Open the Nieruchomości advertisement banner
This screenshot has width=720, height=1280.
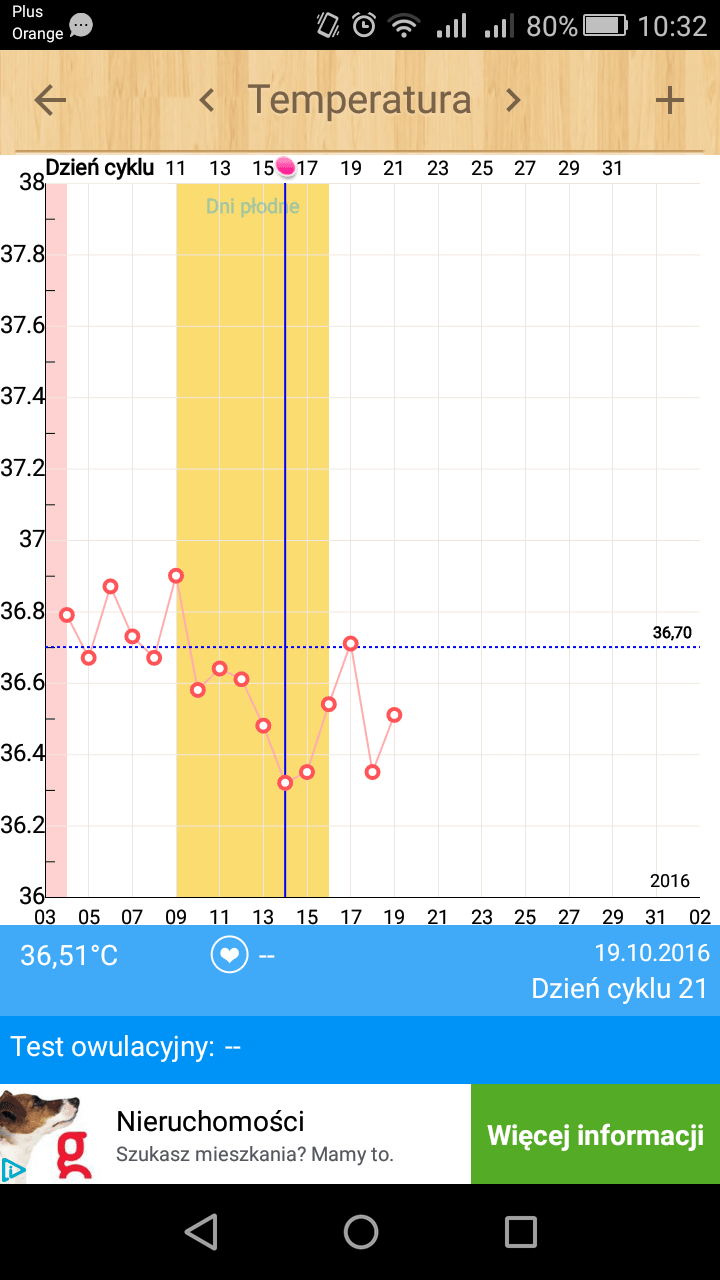tap(235, 1135)
